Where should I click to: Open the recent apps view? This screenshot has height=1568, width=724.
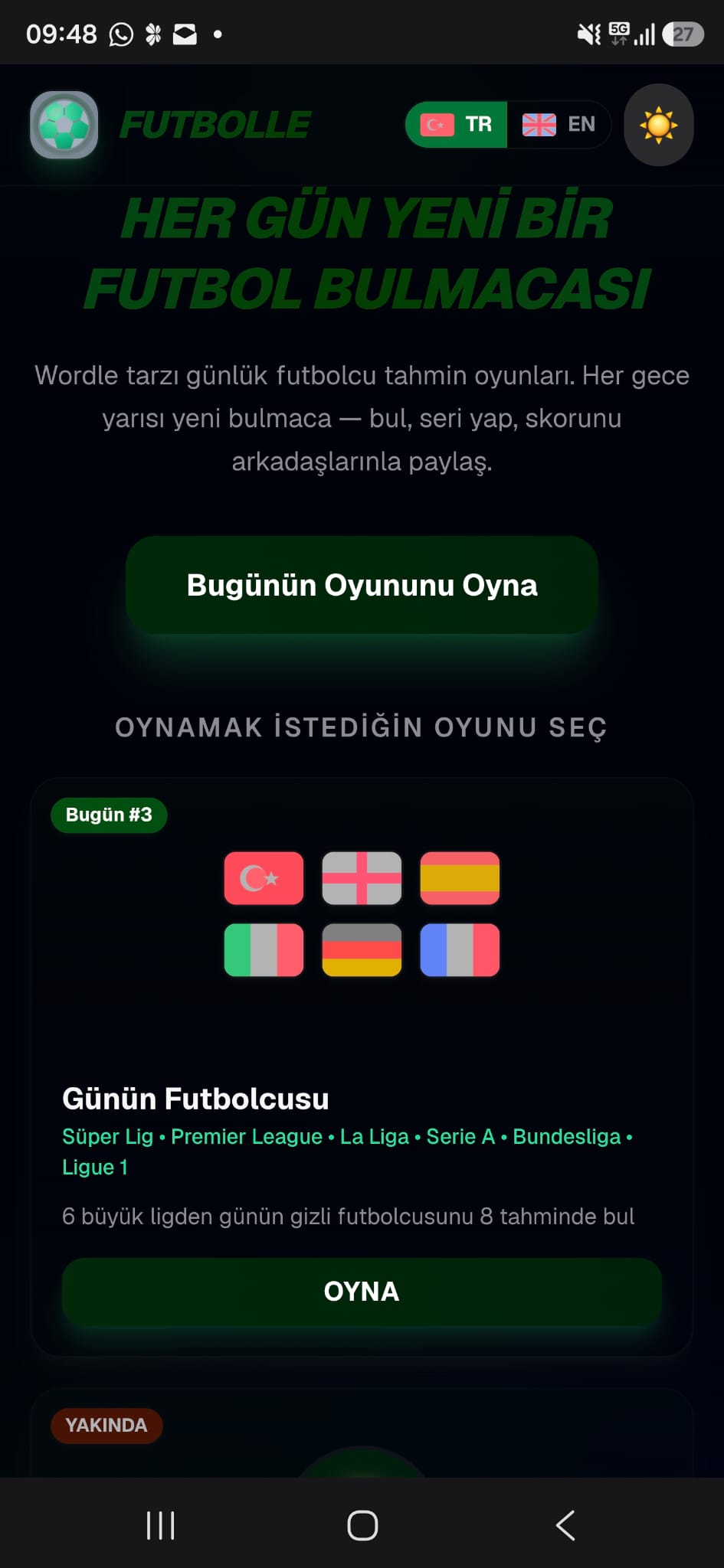pos(160,1525)
